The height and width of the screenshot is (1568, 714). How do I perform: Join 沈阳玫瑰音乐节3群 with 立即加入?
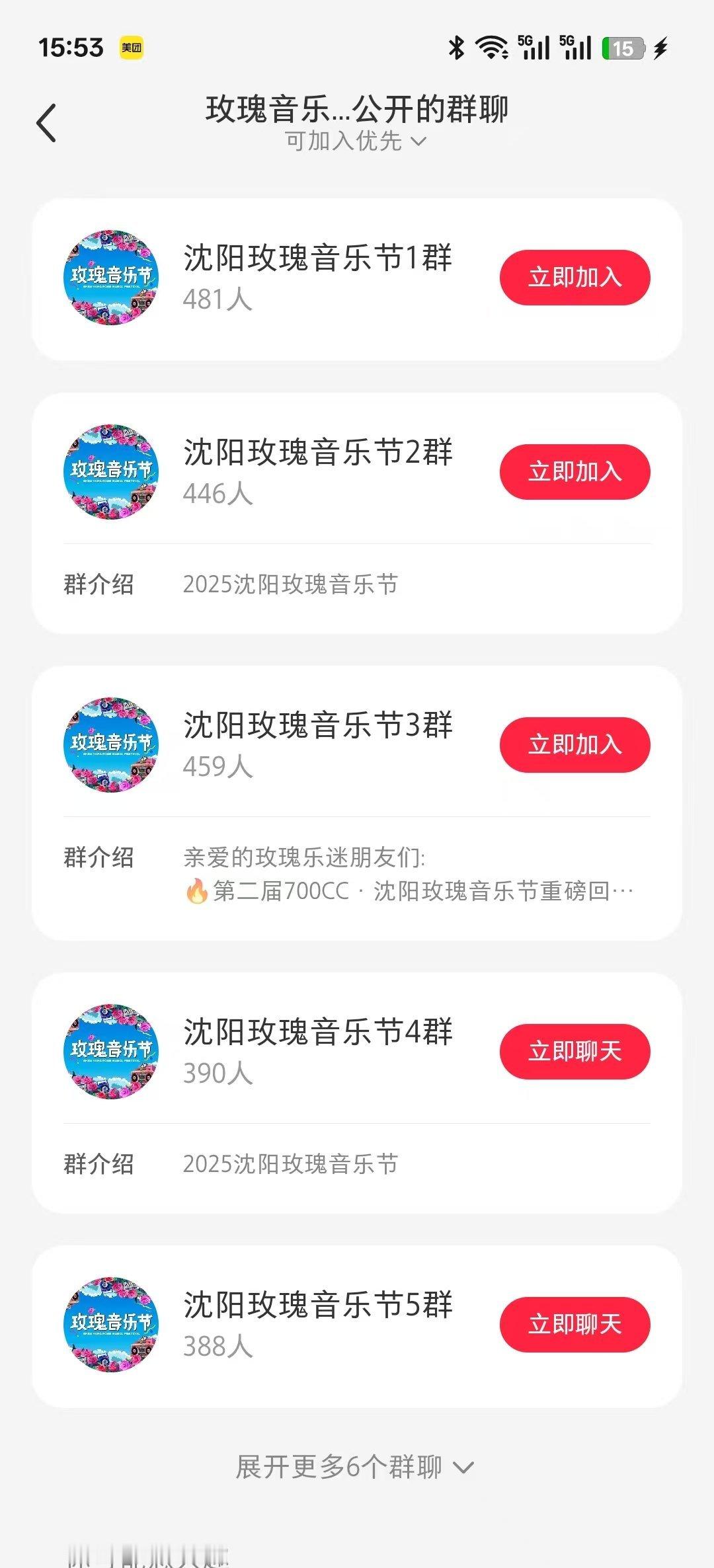[x=575, y=745]
